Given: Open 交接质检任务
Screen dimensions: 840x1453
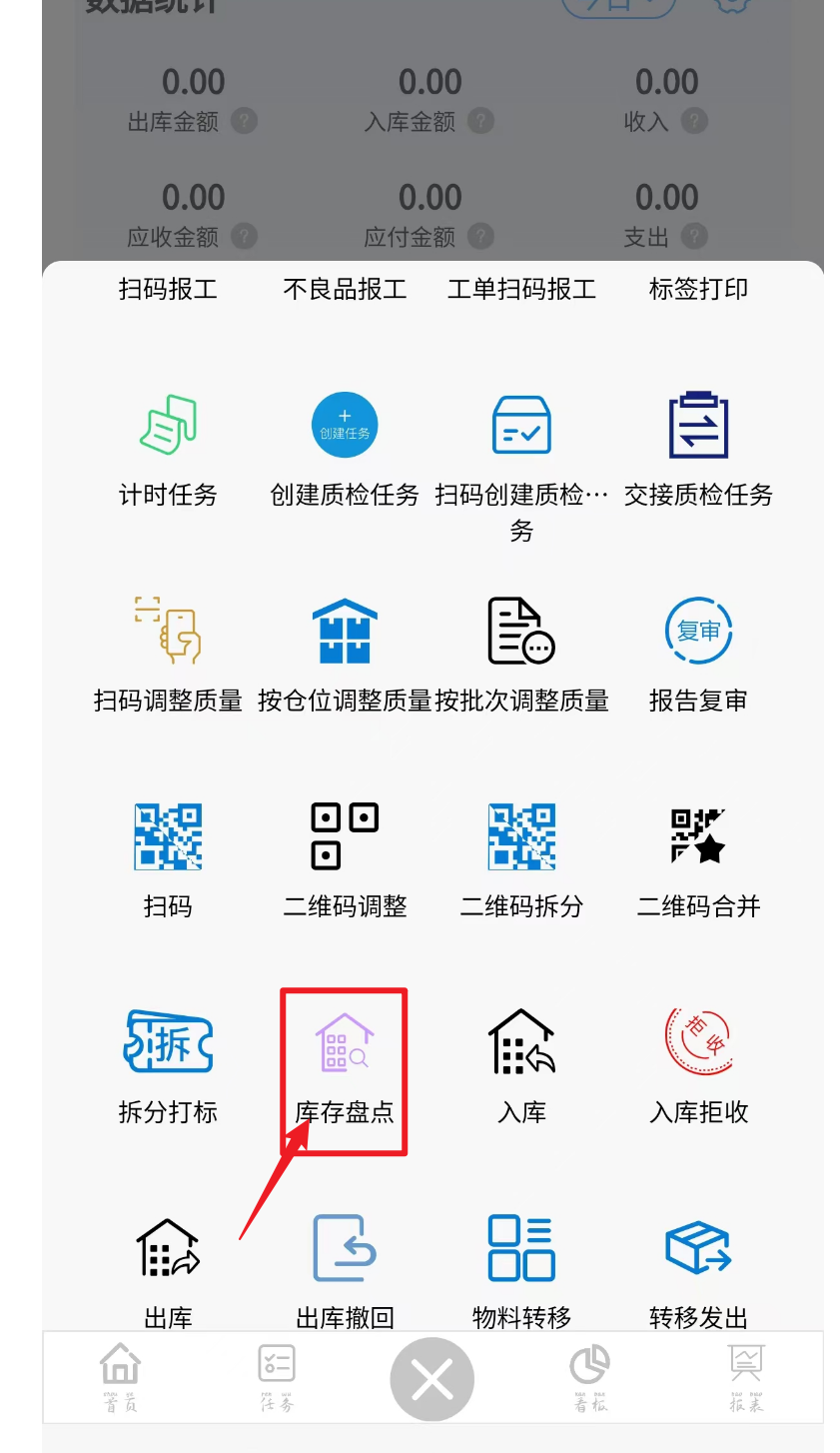Looking at the screenshot, I should tap(698, 450).
